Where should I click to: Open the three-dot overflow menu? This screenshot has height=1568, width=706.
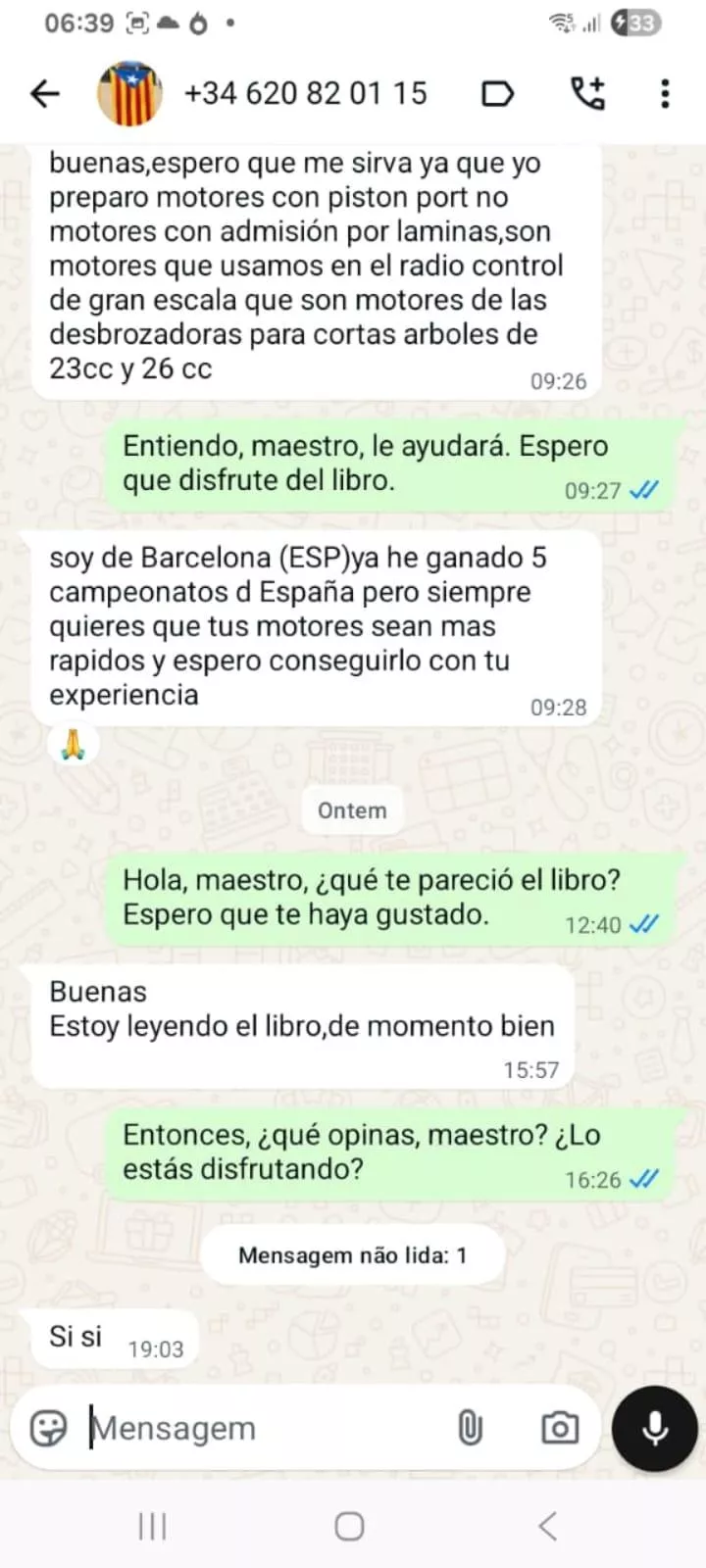tap(665, 94)
